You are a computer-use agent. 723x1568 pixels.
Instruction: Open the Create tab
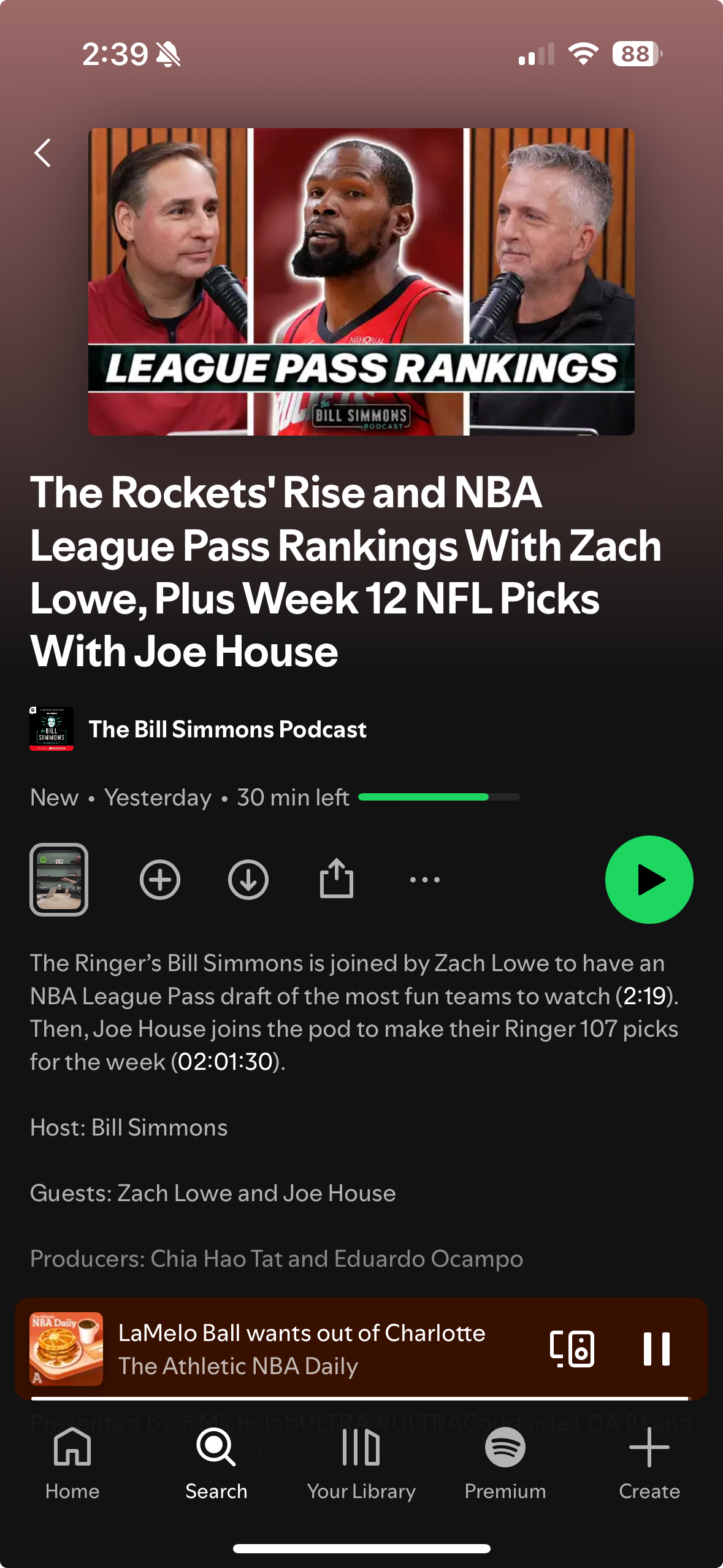(649, 1462)
